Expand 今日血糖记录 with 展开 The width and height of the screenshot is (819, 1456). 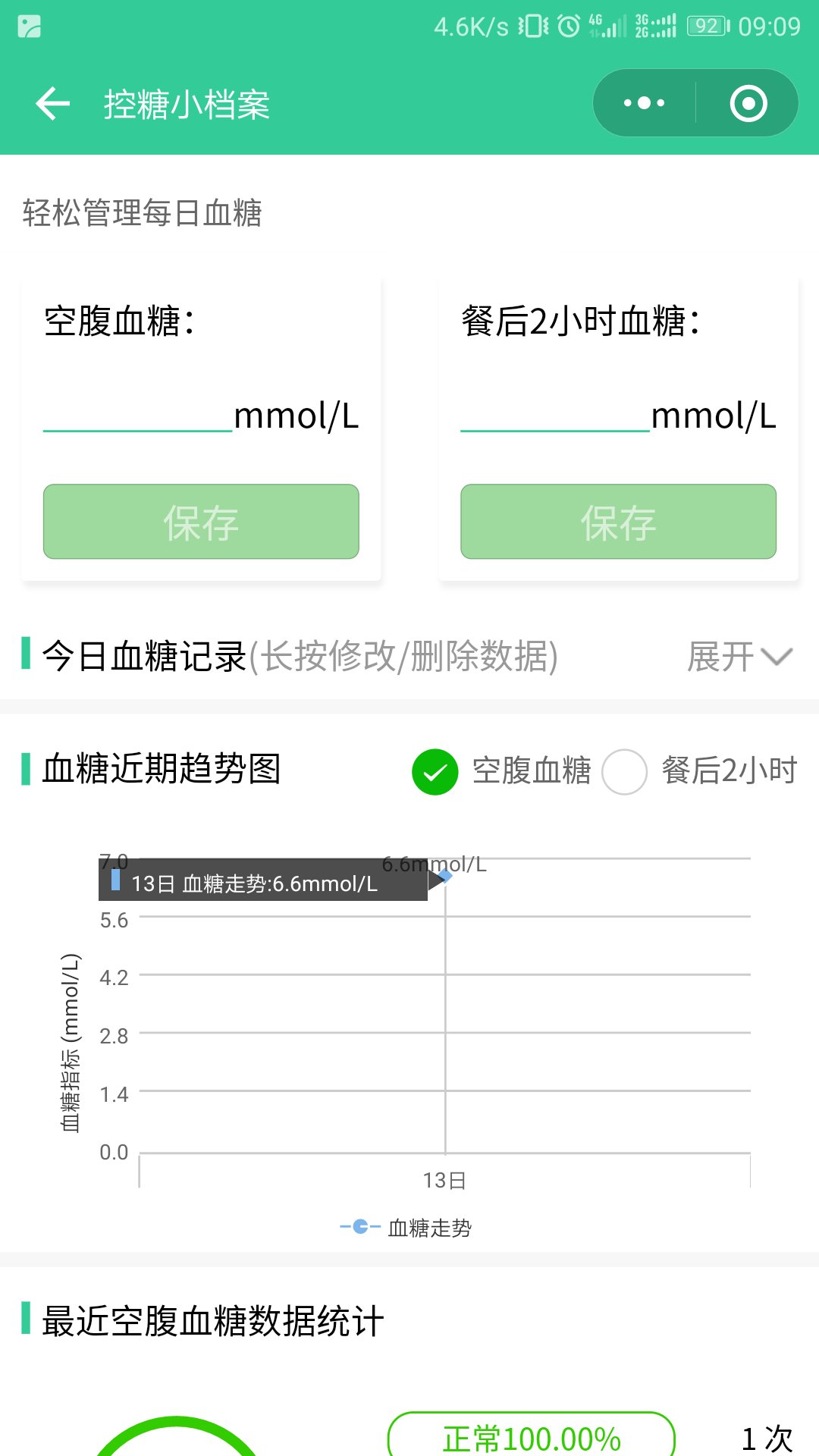(739, 656)
